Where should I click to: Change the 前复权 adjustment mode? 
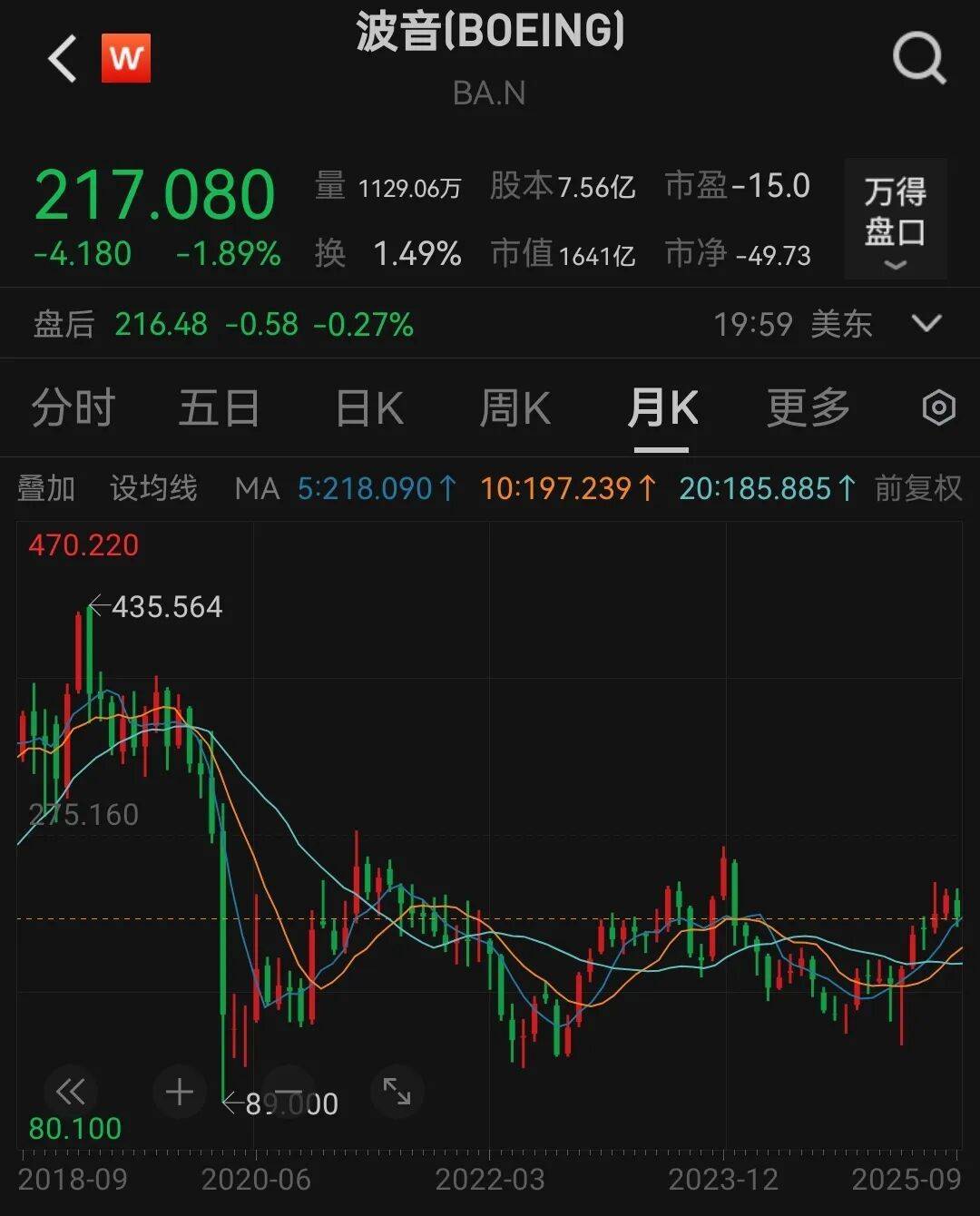pos(917,488)
